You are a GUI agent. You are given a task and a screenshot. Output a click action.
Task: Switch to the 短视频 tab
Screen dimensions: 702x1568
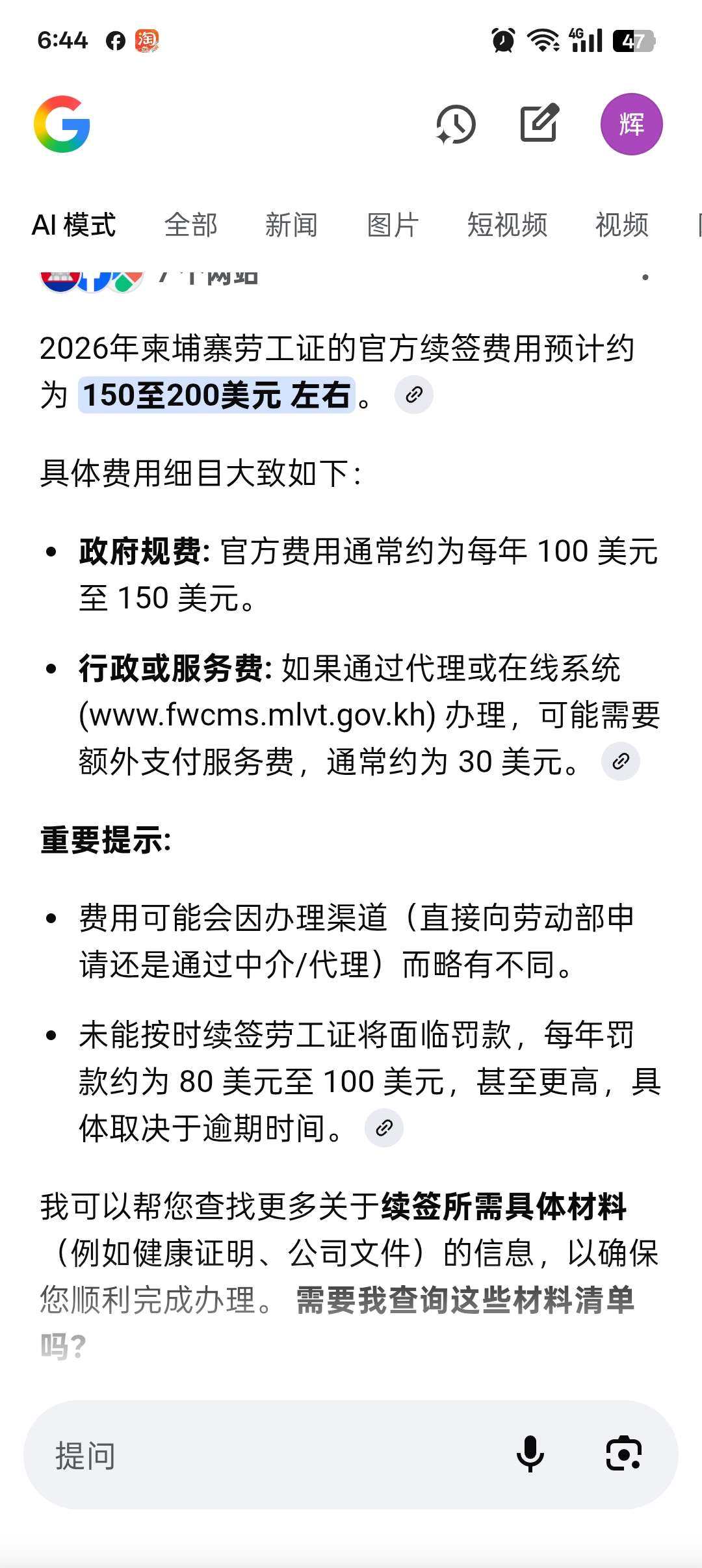pyautogui.click(x=507, y=226)
